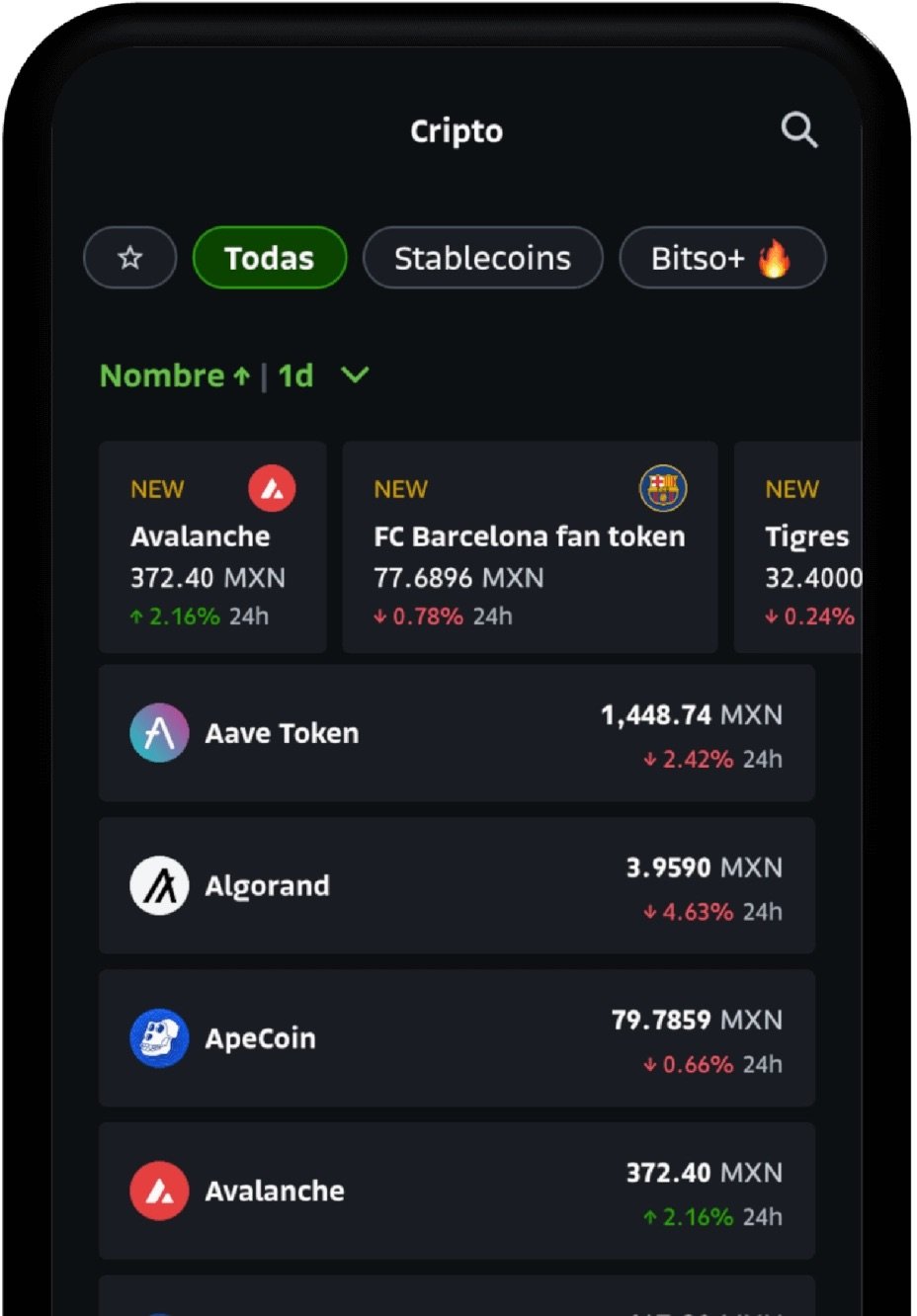This screenshot has height=1316, width=917.
Task: Open the Aave Token row
Action: point(457,733)
